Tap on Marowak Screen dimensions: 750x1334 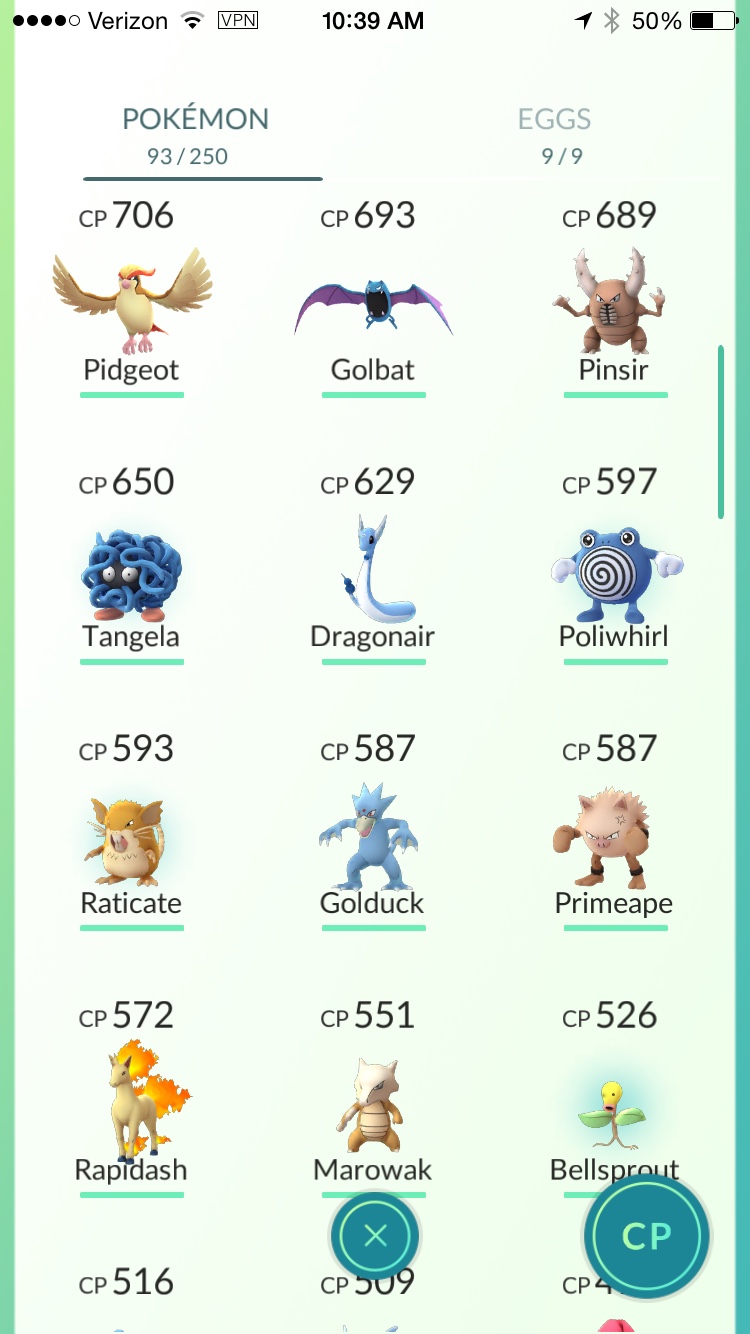[x=373, y=1098]
